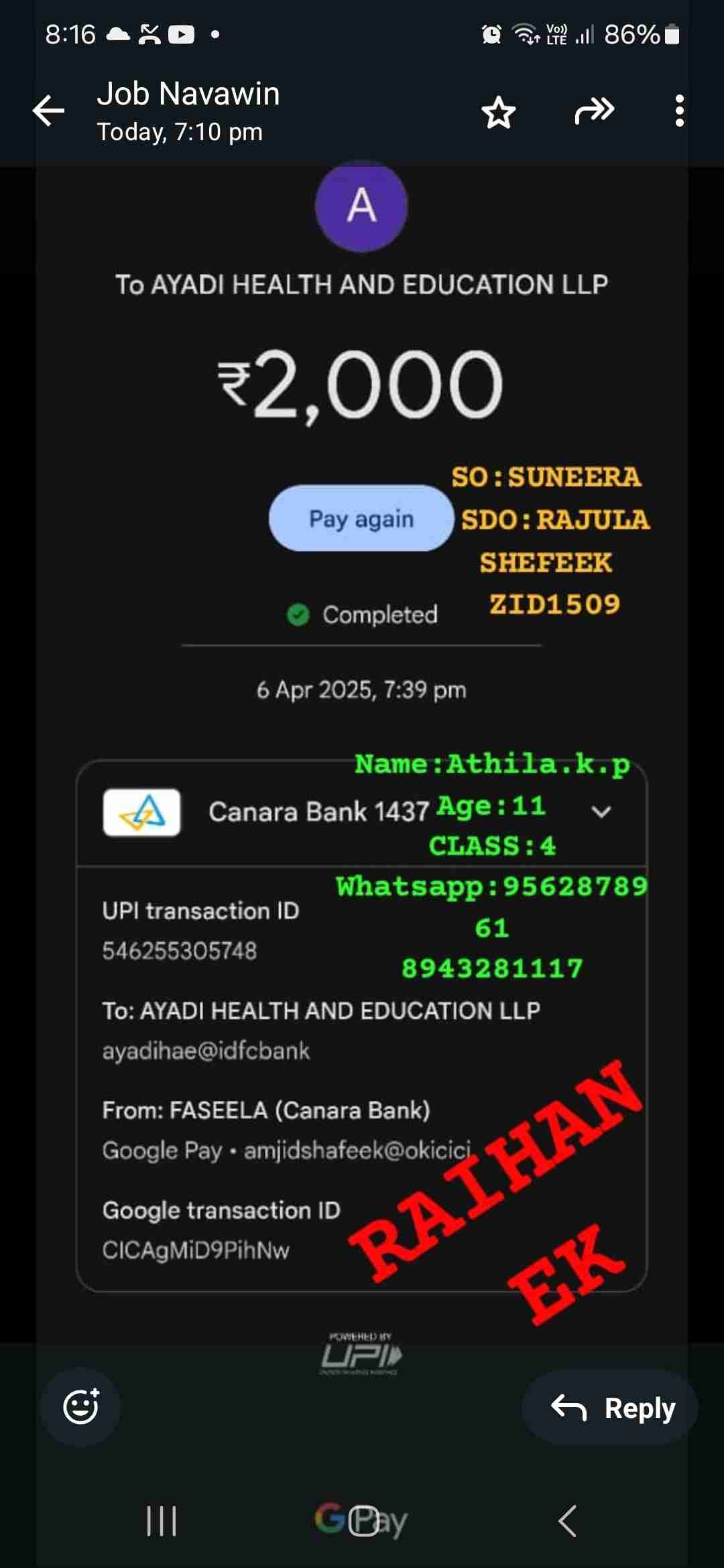Tap the Reply button
Image resolution: width=724 pixels, height=1568 pixels.
coord(611,1407)
